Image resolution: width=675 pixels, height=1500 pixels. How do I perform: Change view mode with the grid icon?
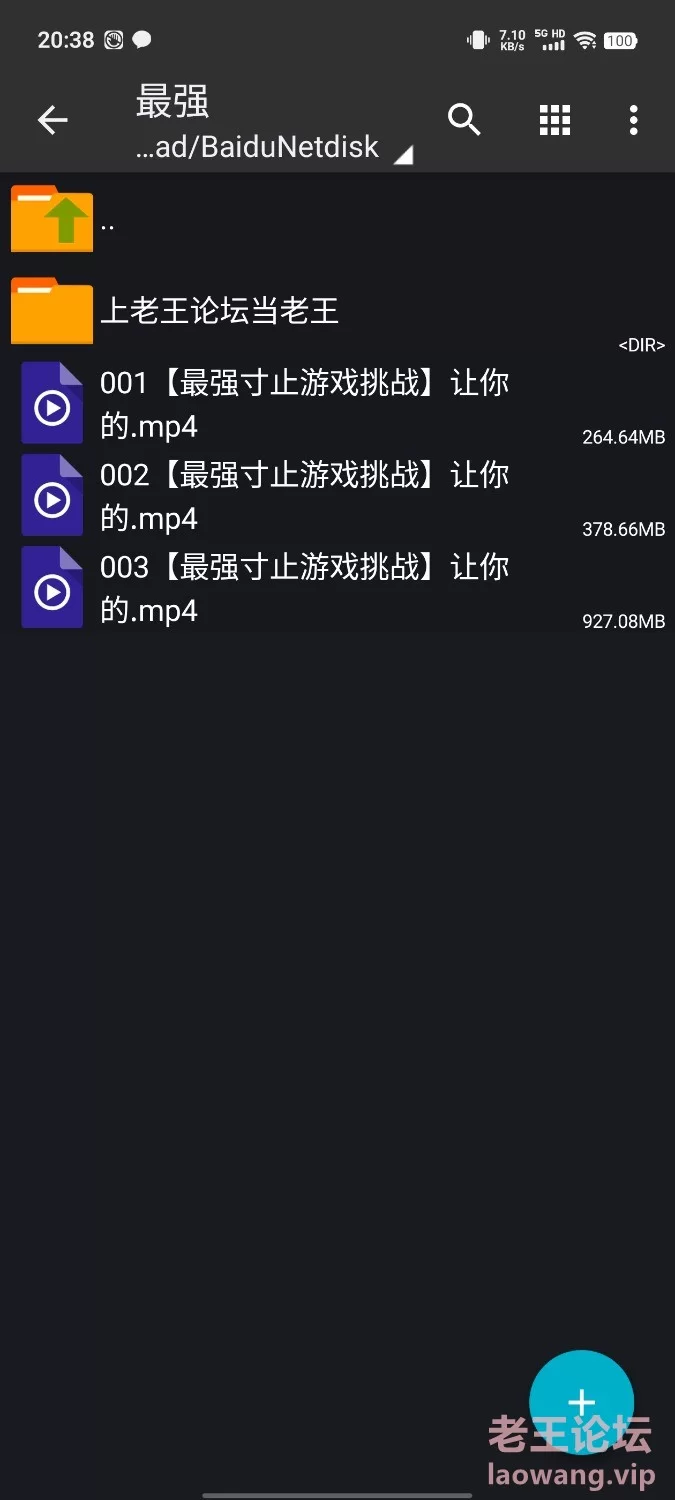(x=554, y=120)
